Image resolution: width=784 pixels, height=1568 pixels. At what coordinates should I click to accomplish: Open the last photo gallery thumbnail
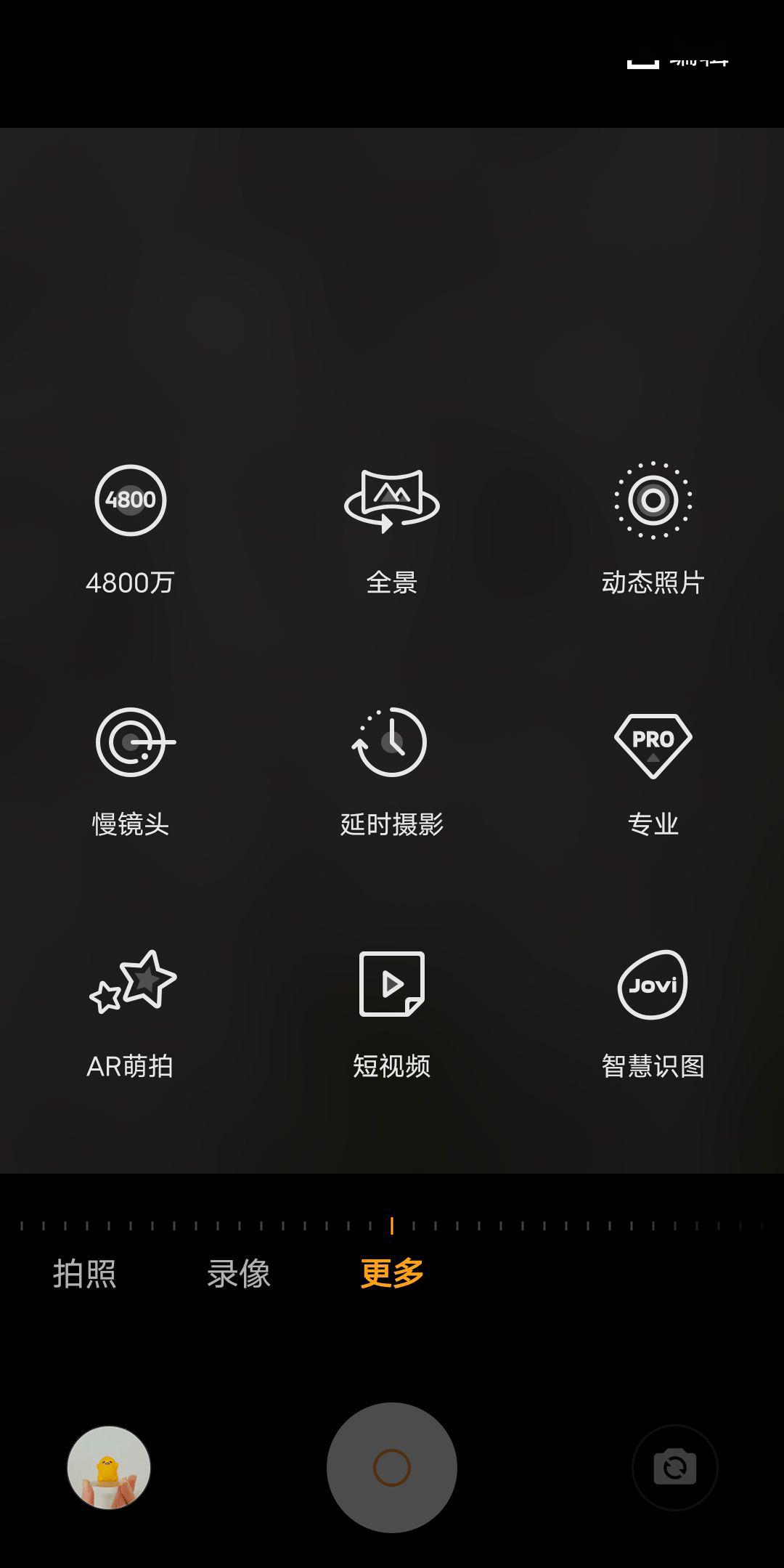(109, 1468)
